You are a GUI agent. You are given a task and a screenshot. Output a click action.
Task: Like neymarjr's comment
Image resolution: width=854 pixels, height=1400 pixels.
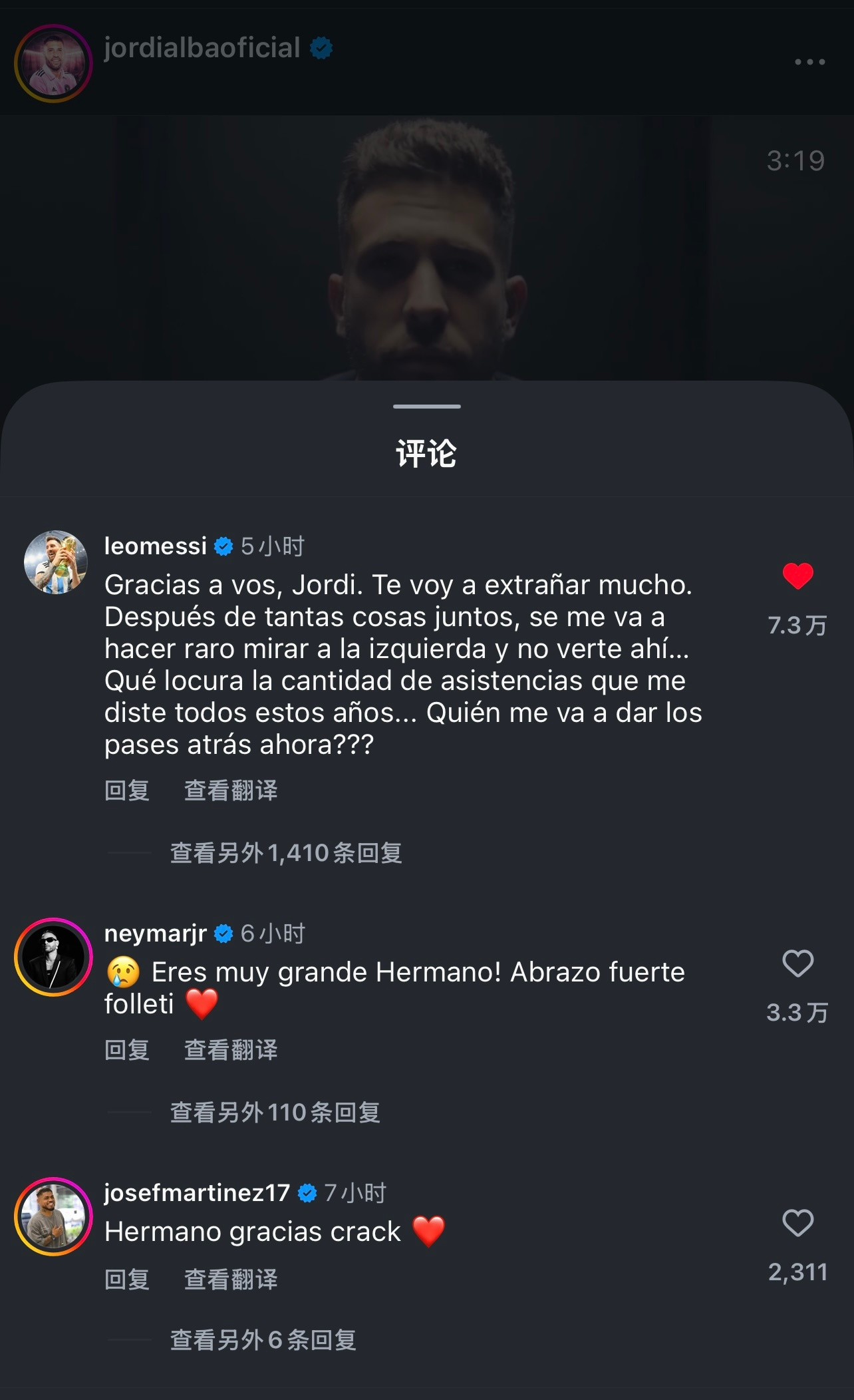[797, 963]
